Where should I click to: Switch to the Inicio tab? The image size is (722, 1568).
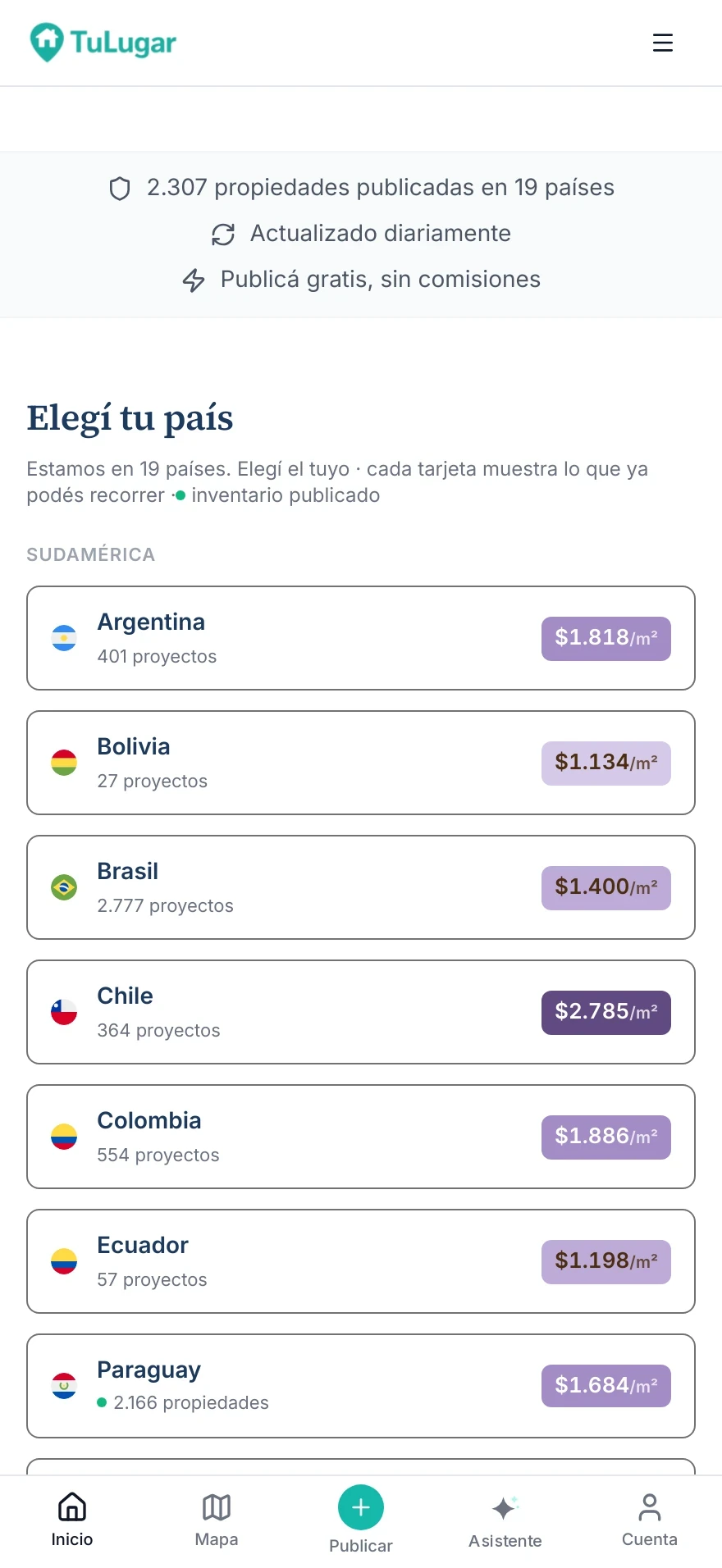point(72,1520)
